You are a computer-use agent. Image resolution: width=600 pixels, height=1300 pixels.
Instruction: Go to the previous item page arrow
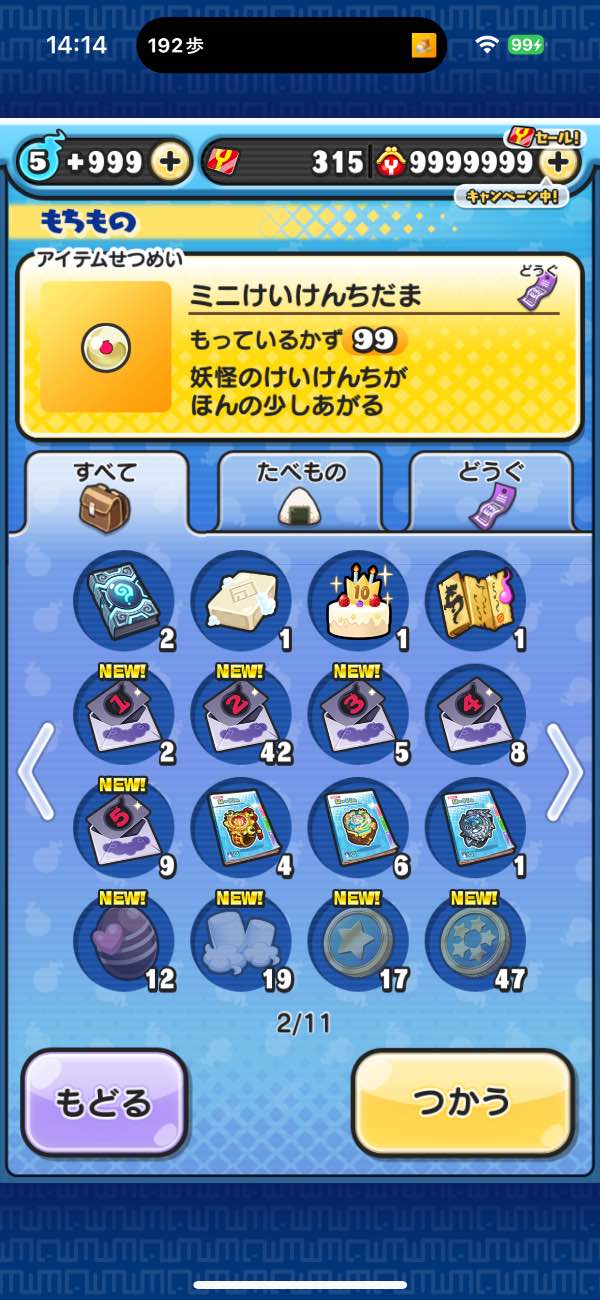point(35,772)
